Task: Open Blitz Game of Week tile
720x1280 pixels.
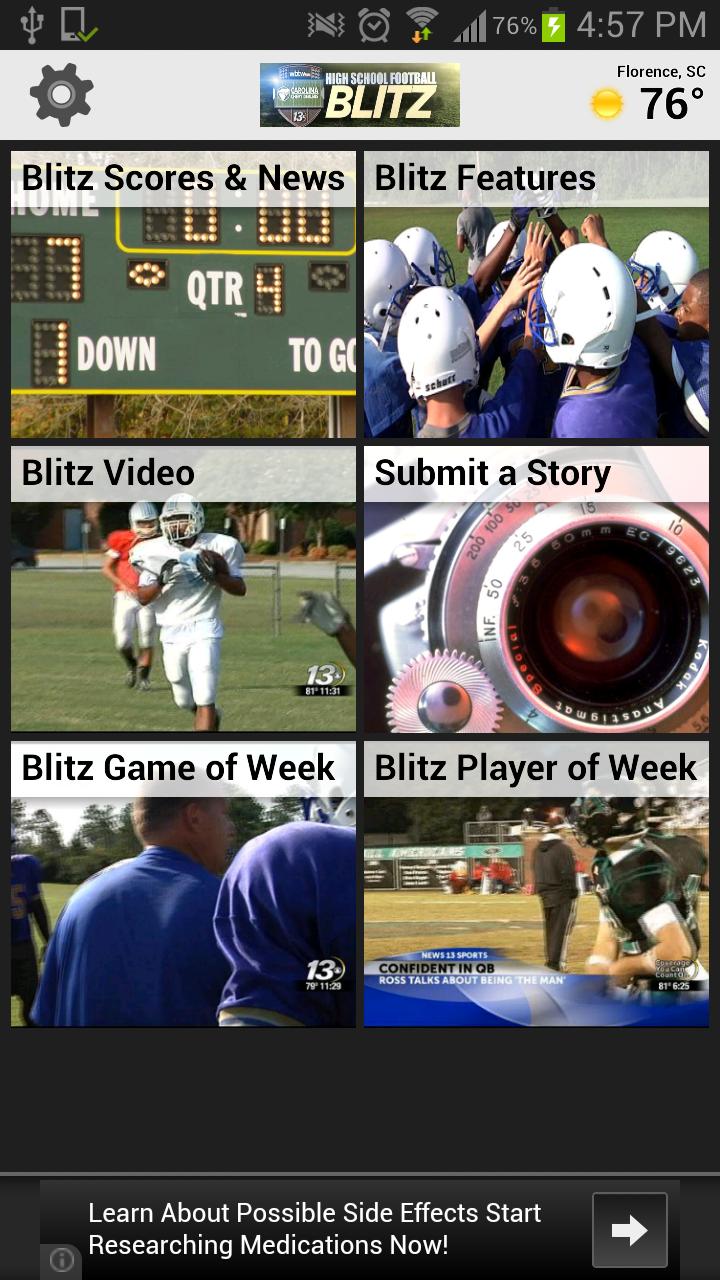Action: click(183, 884)
